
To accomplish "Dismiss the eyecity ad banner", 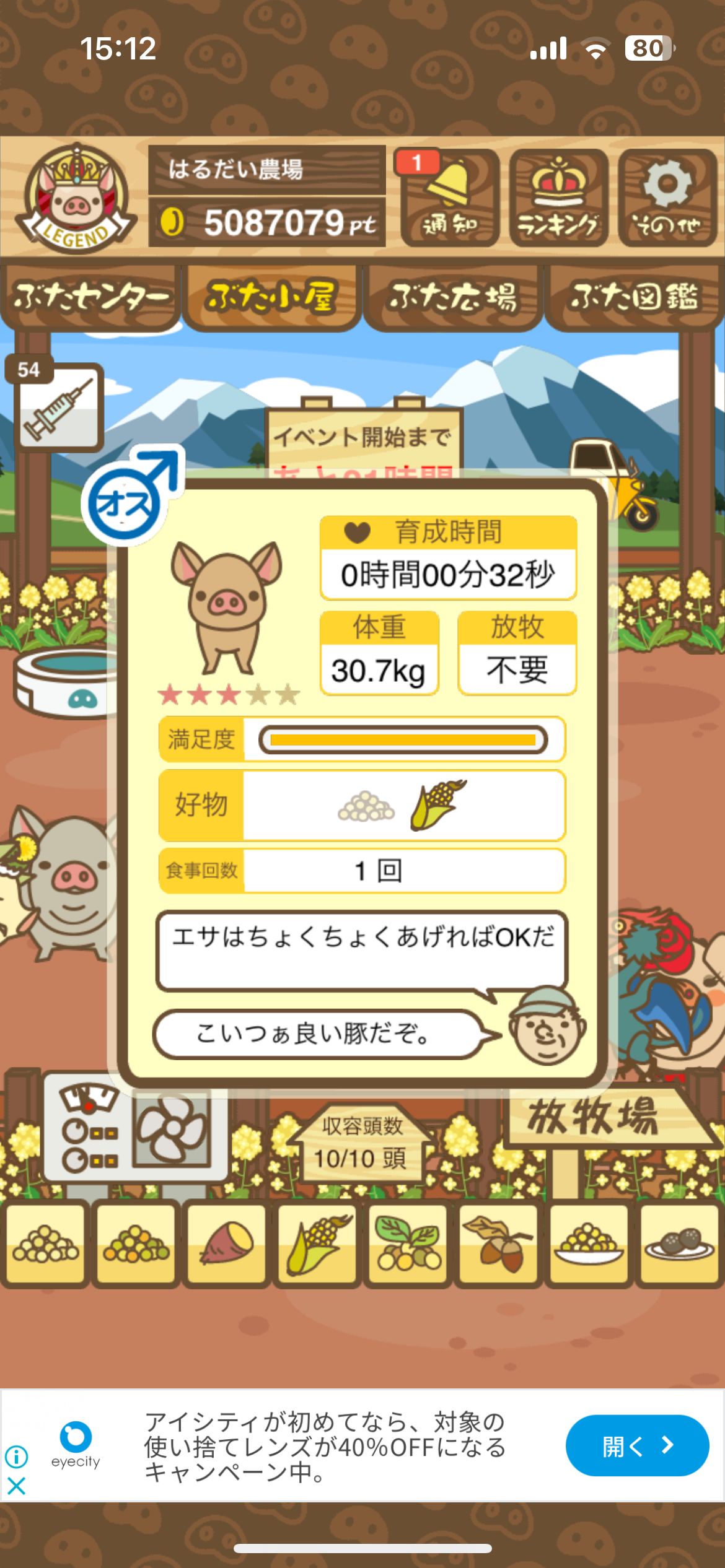I will point(16,1486).
